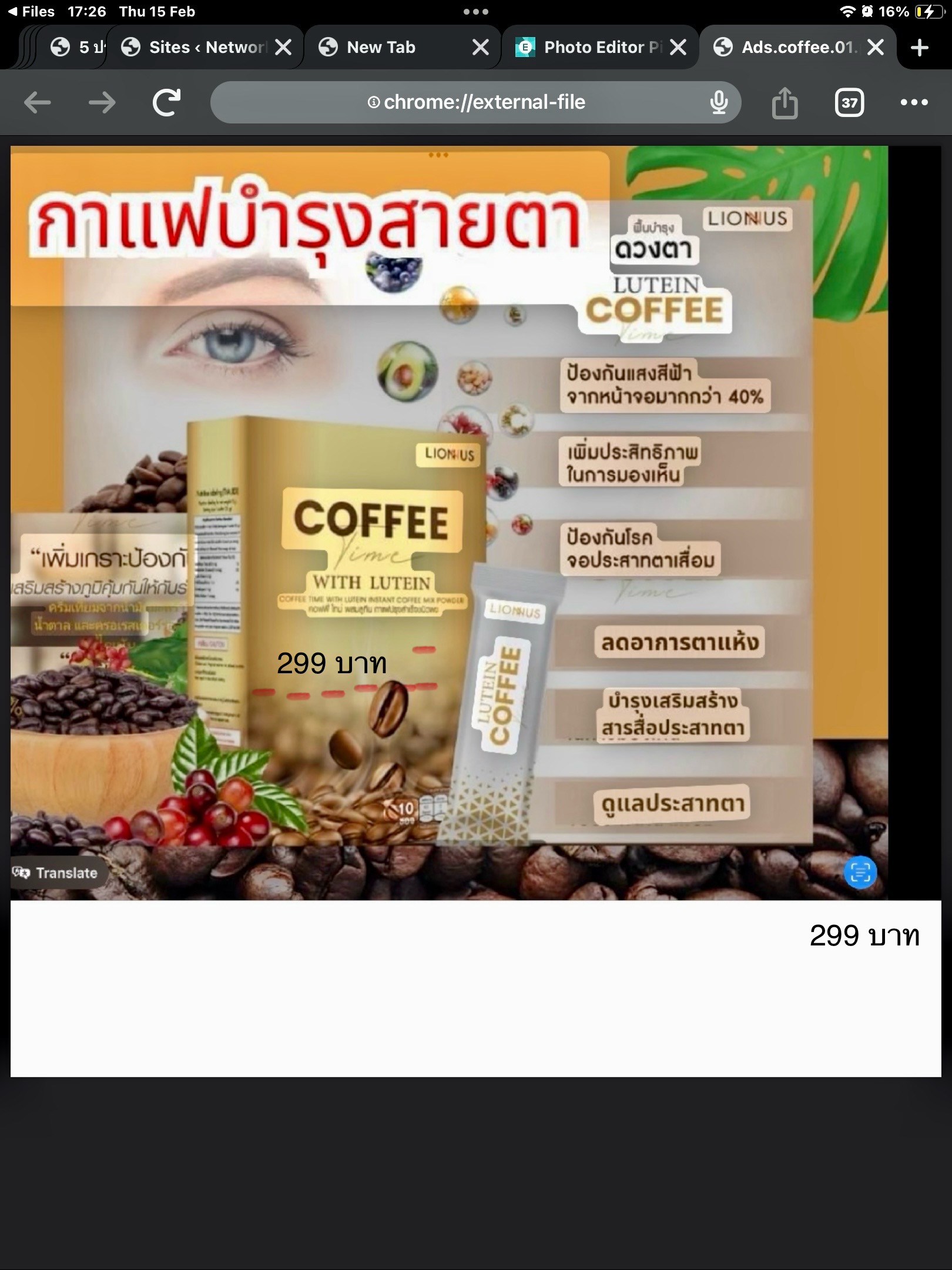Switch to the Photo Editor tab
Screen dimensions: 952x1270
(594, 48)
